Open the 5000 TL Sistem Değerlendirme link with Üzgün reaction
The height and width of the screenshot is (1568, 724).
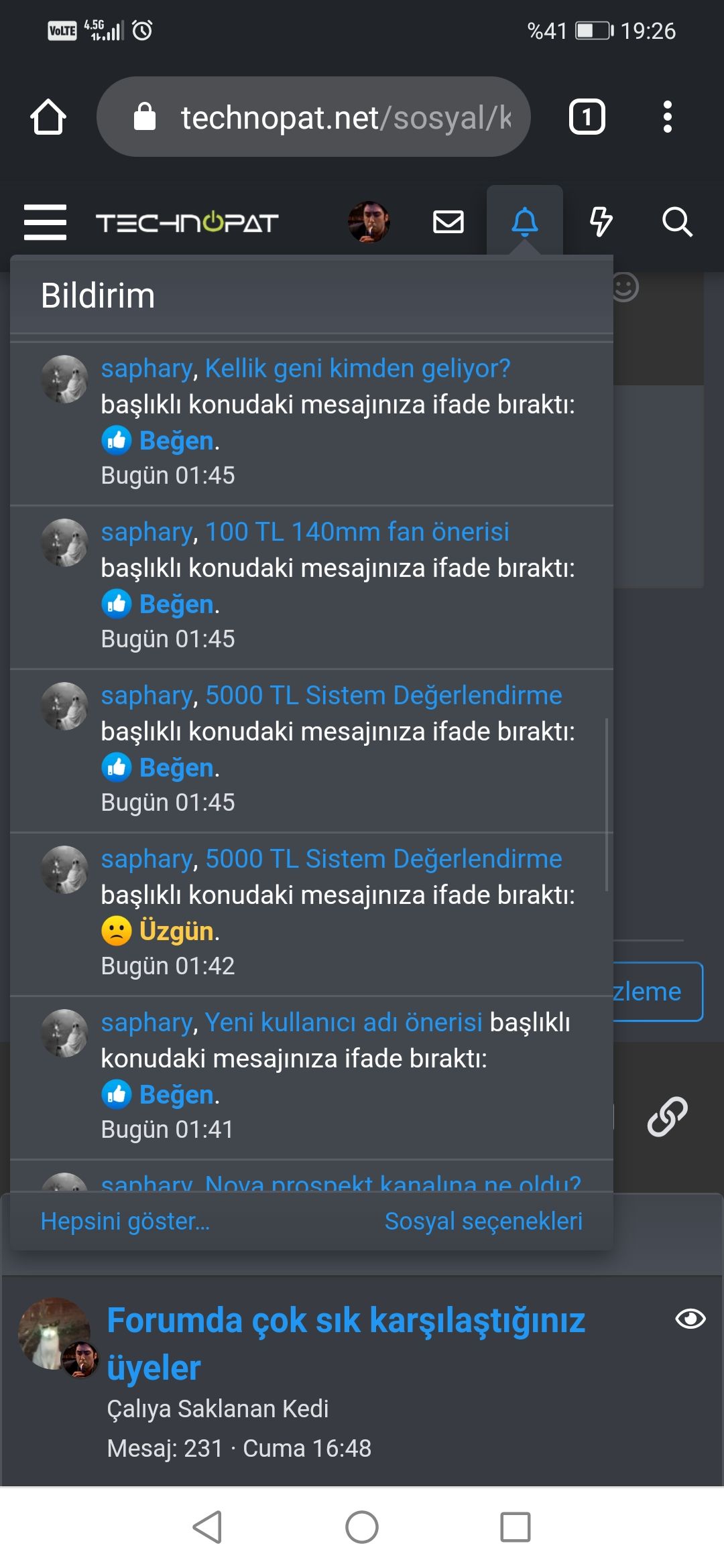pyautogui.click(x=383, y=859)
